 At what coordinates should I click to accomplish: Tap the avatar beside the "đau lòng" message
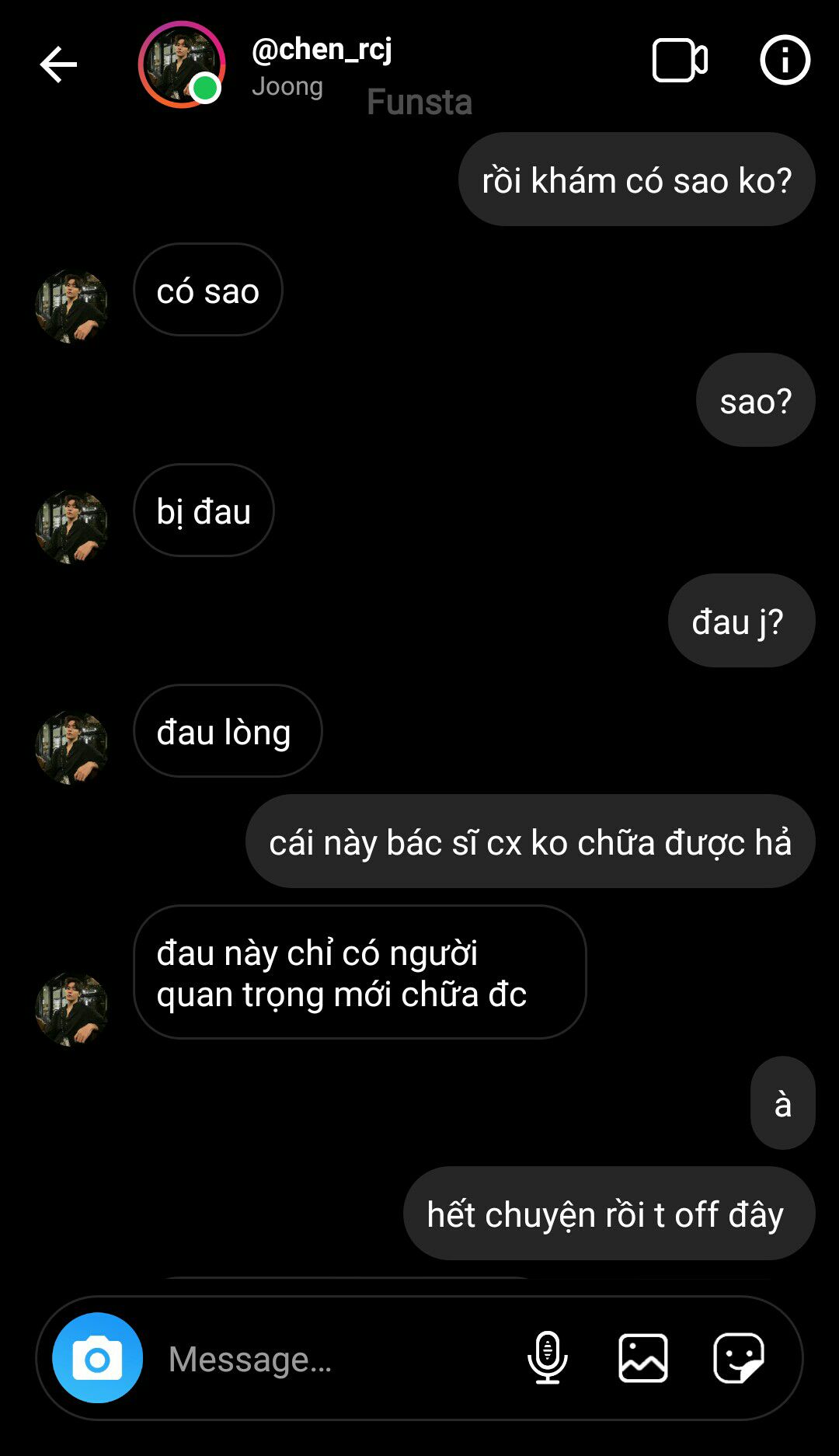pos(71,747)
